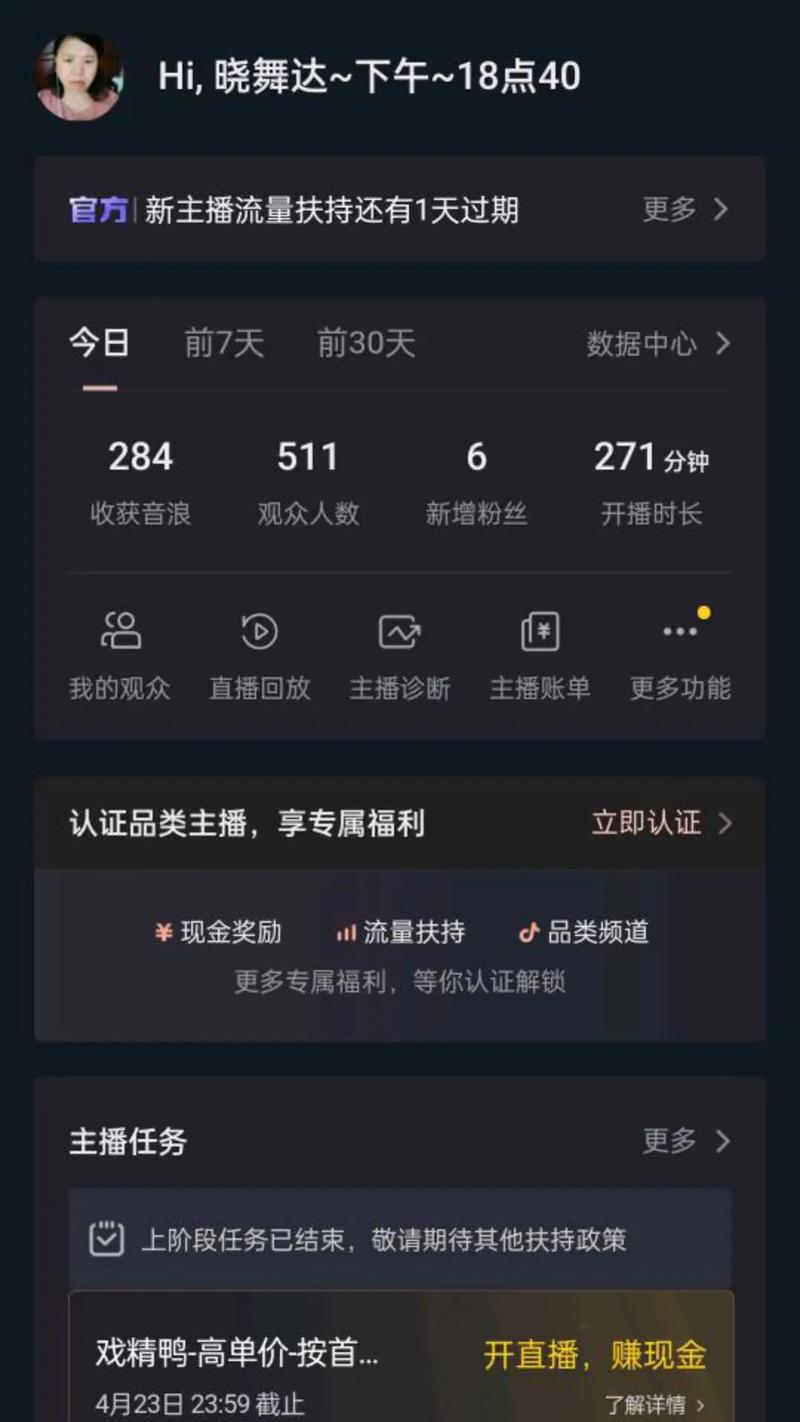Open 我的观众 (My Viewers) icon
800x1422 pixels.
121,633
